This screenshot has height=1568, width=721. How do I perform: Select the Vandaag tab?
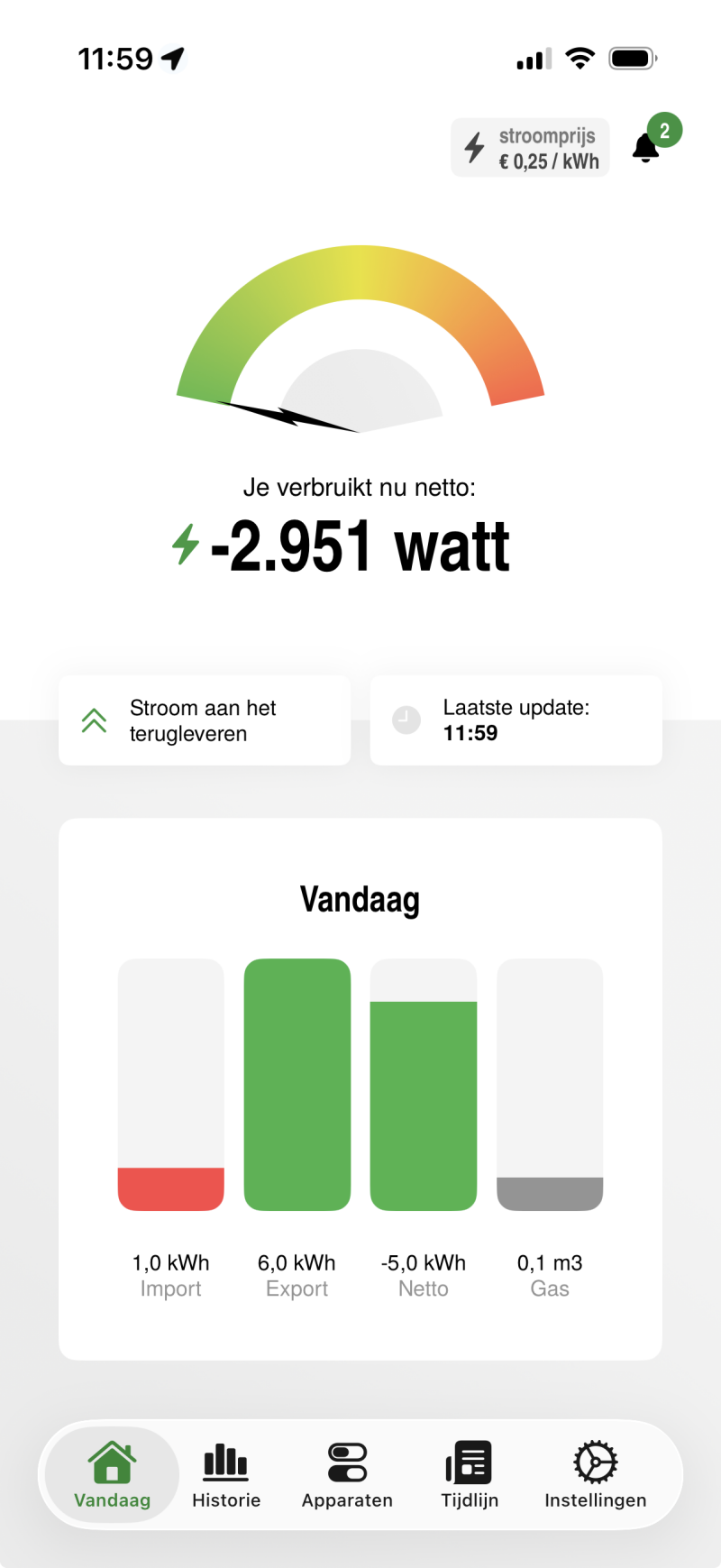coord(112,1475)
